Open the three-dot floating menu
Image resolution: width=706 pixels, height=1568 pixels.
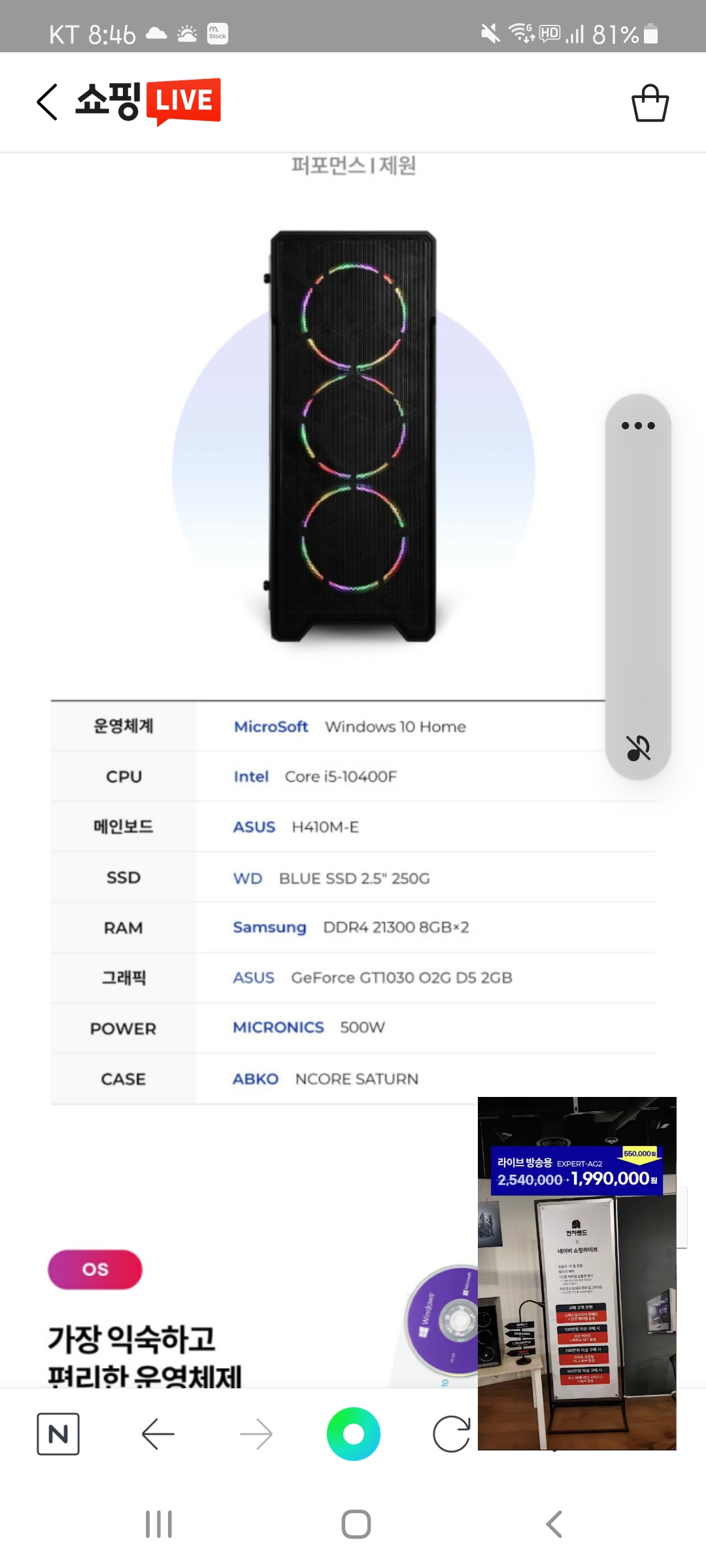(x=638, y=425)
